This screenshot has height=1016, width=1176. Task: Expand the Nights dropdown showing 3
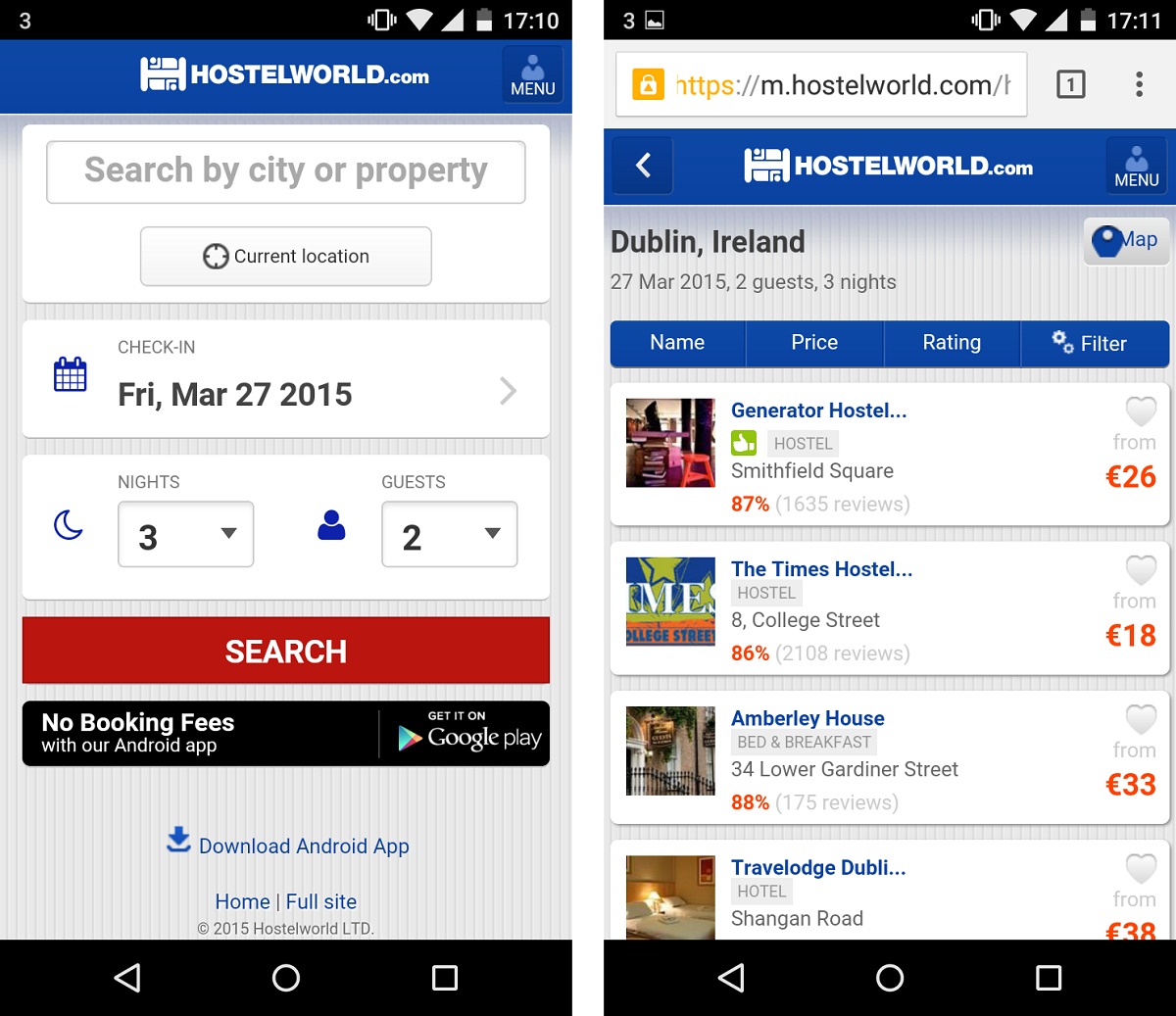185,535
